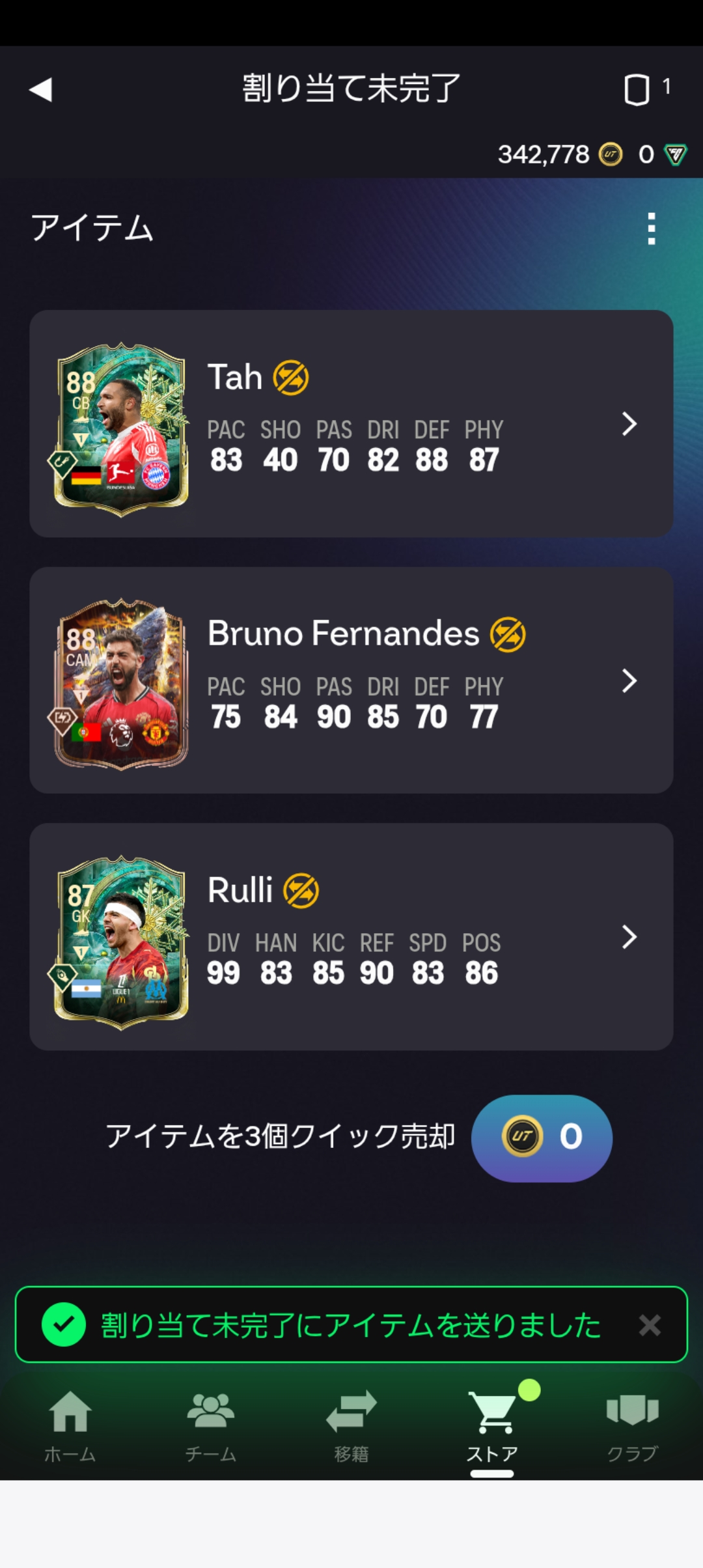This screenshot has width=703, height=1568.
Task: Open the Bruno Fernandes player card
Action: (x=351, y=680)
